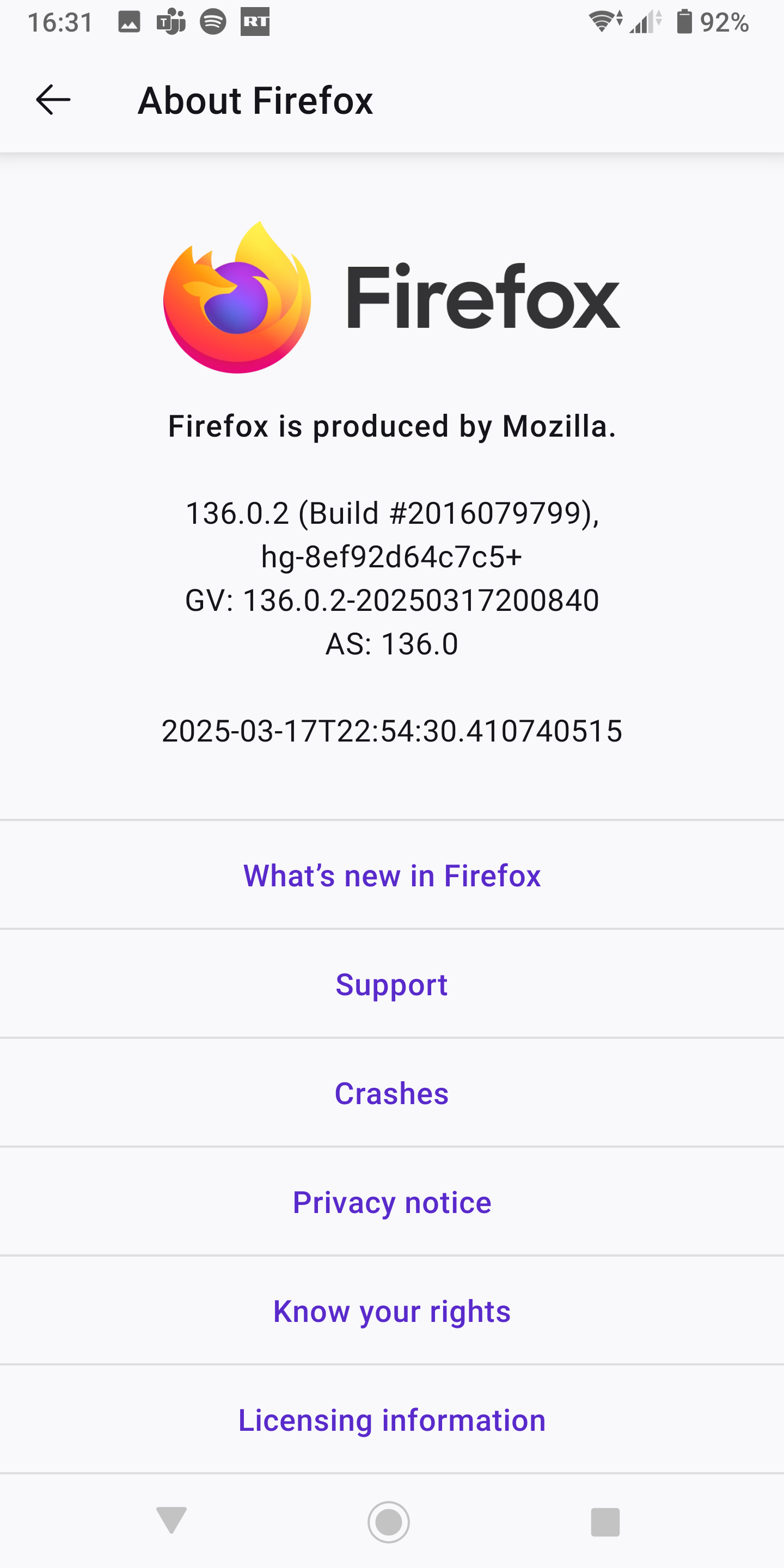Open recent apps from navigation bar
Screen dimensions: 784x1568
point(605,1522)
